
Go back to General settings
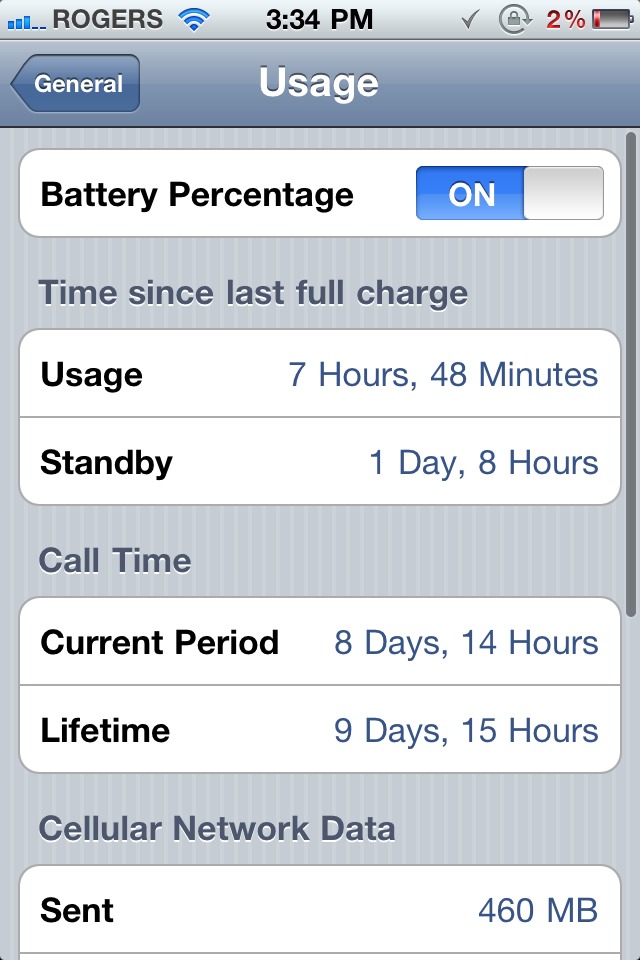click(x=76, y=84)
